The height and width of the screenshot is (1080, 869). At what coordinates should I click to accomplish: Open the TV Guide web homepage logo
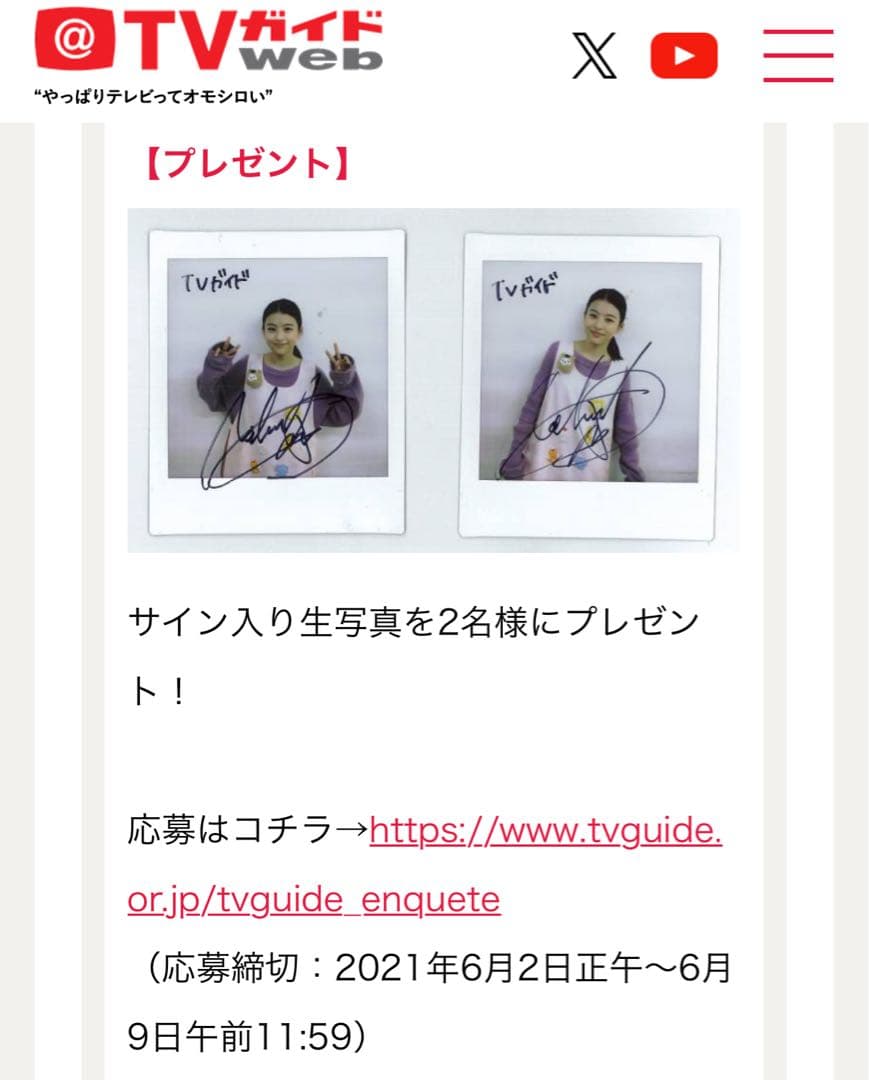pos(209,44)
